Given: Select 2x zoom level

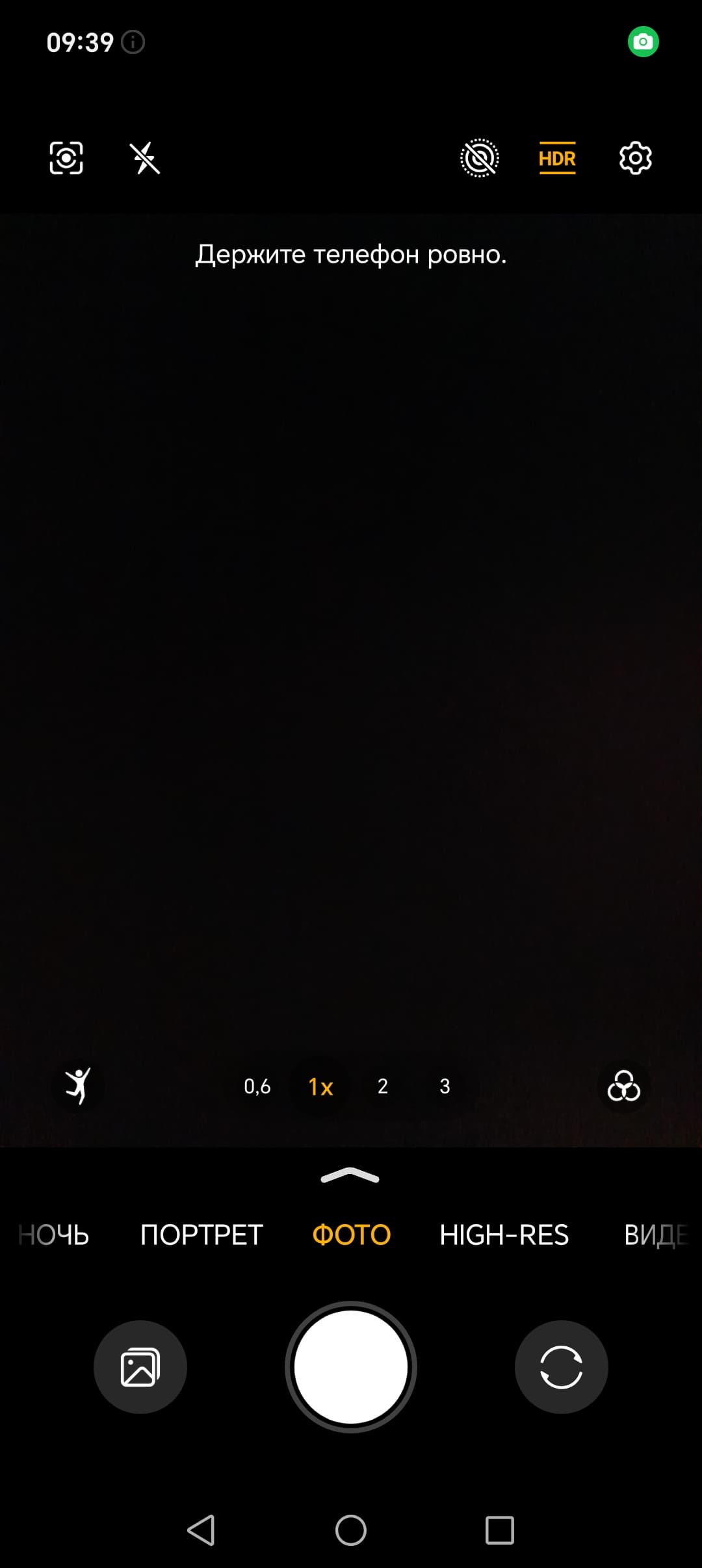Looking at the screenshot, I should coord(383,1086).
